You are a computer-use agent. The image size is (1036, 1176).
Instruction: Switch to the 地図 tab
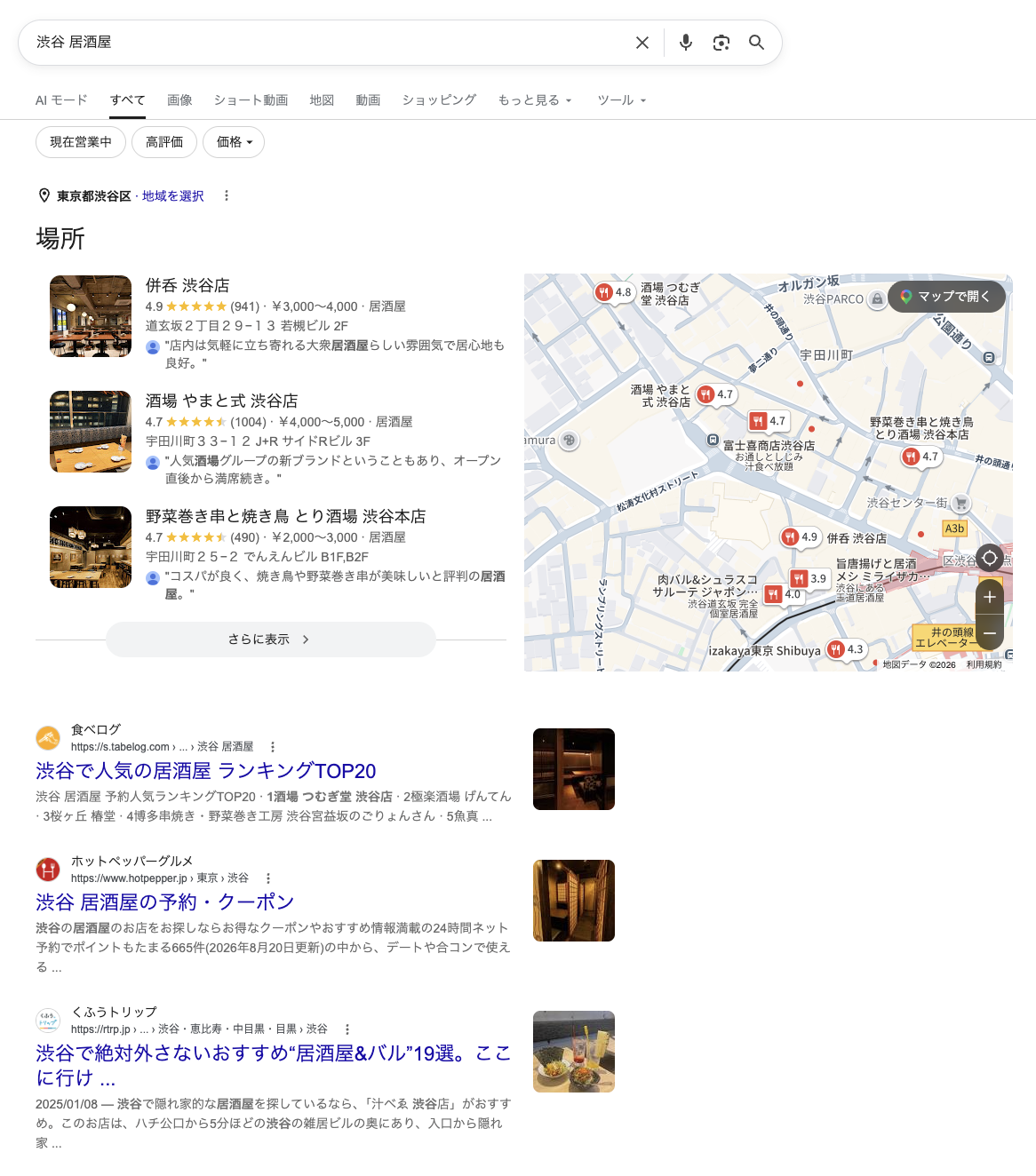322,100
